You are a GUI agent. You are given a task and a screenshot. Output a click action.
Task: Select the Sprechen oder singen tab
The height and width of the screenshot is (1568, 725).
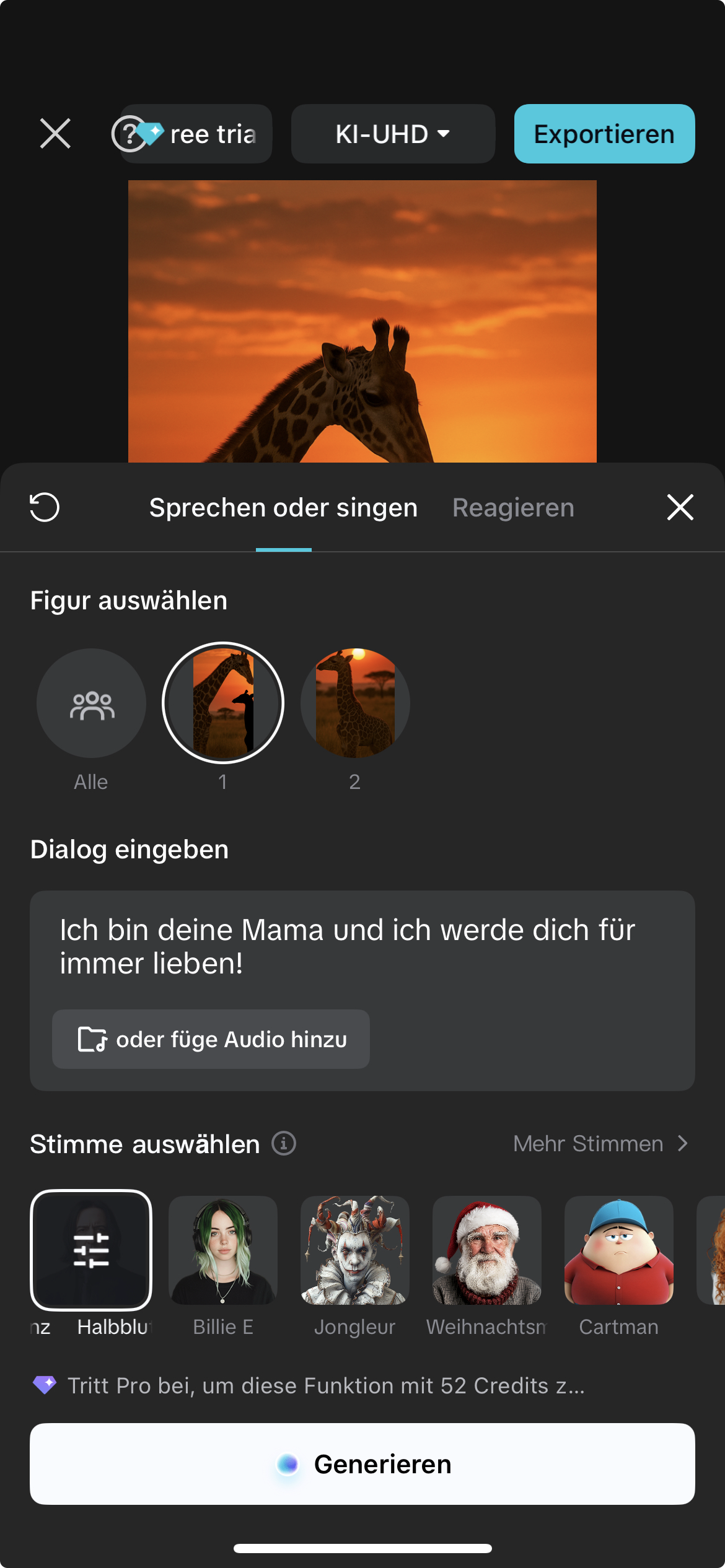pos(283,507)
